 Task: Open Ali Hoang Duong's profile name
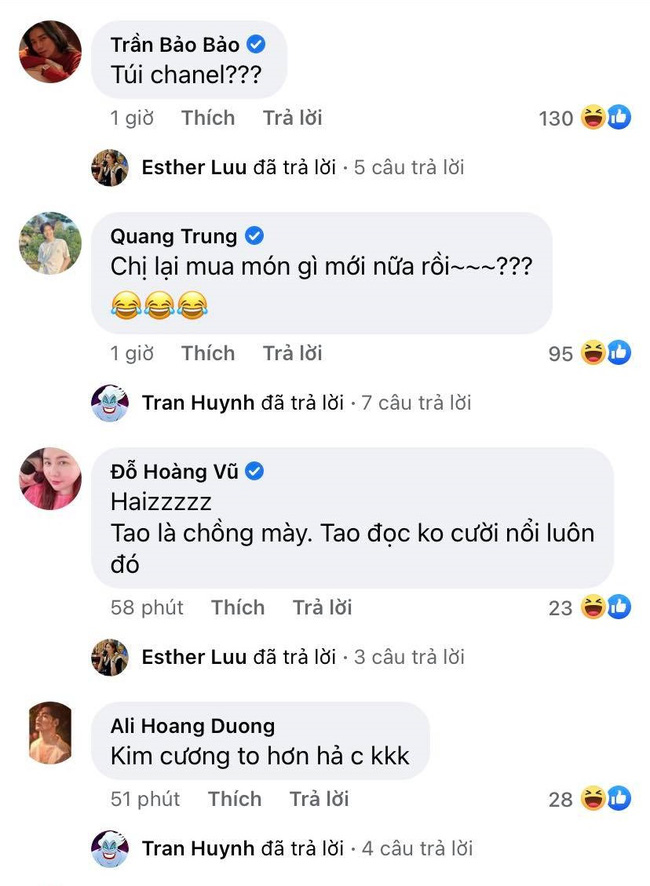pyautogui.click(x=192, y=726)
